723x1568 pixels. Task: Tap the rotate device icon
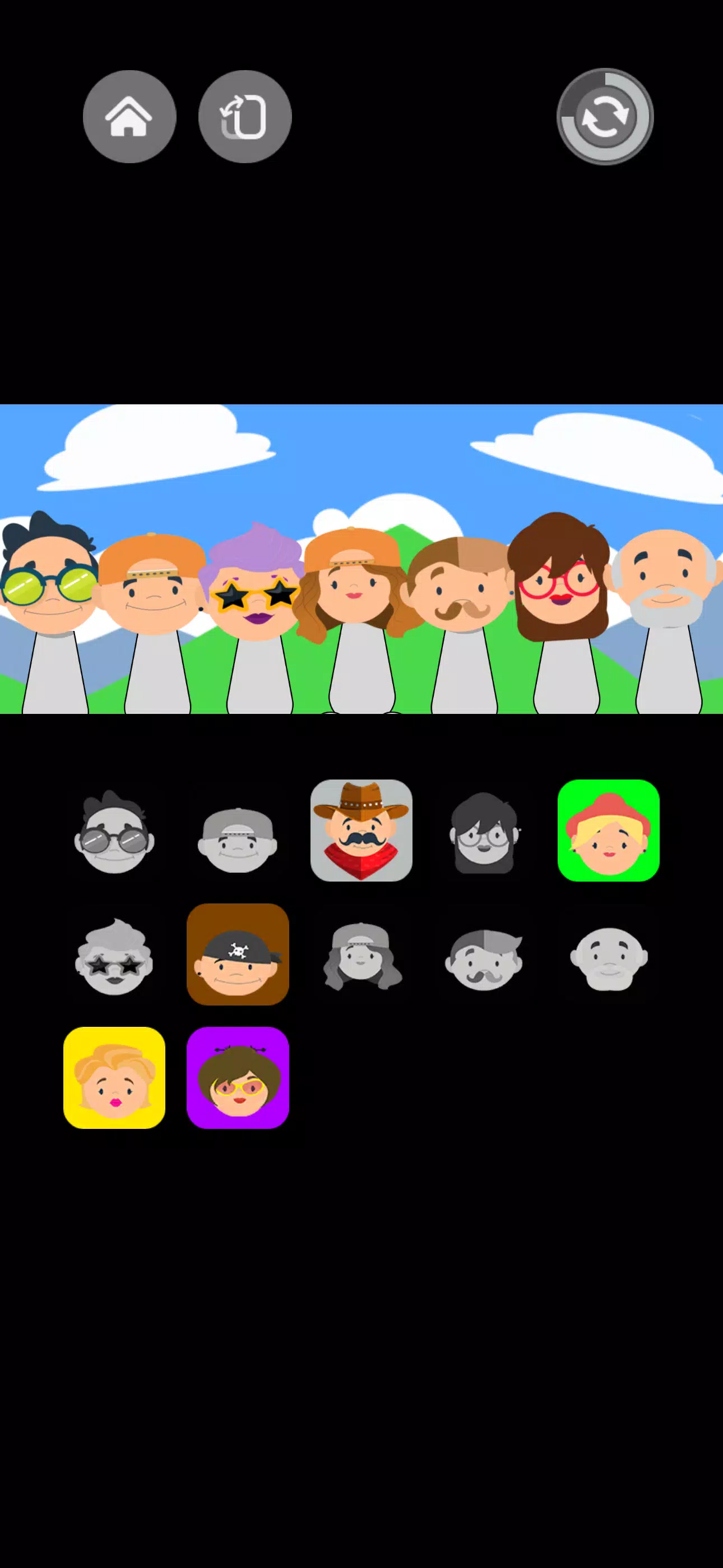[245, 116]
